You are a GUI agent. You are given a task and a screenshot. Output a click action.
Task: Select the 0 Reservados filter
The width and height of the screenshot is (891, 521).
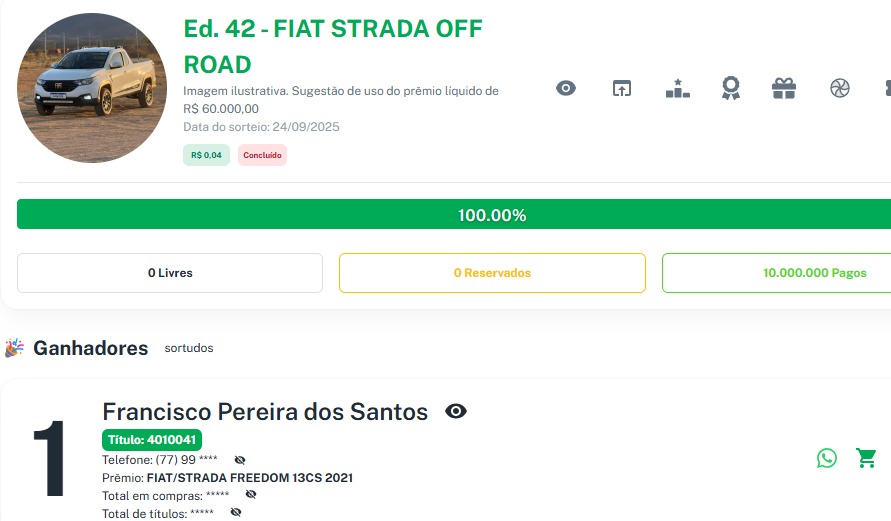click(x=492, y=273)
